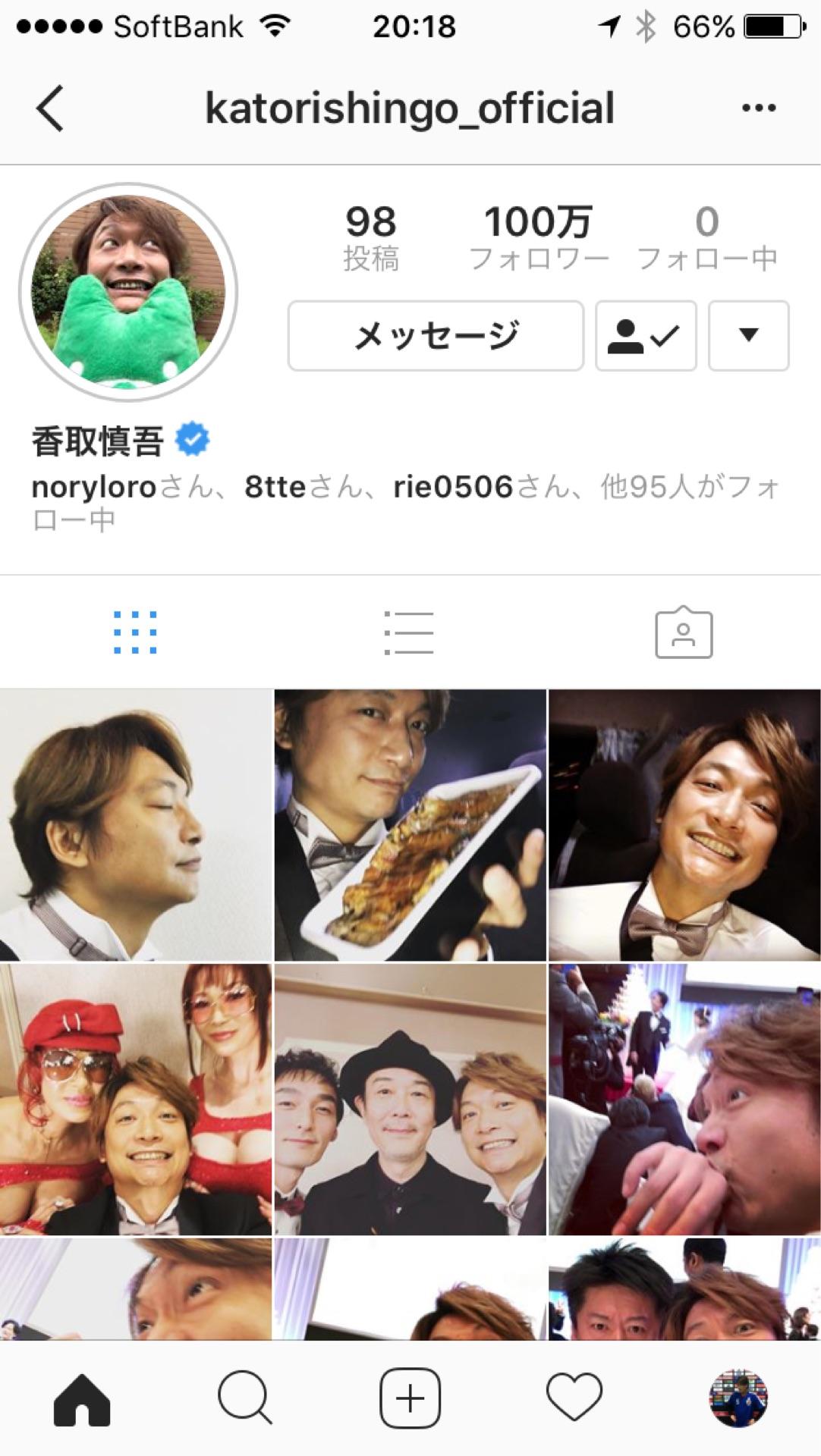Open the side-profile closed-eyes photo post

point(136,825)
